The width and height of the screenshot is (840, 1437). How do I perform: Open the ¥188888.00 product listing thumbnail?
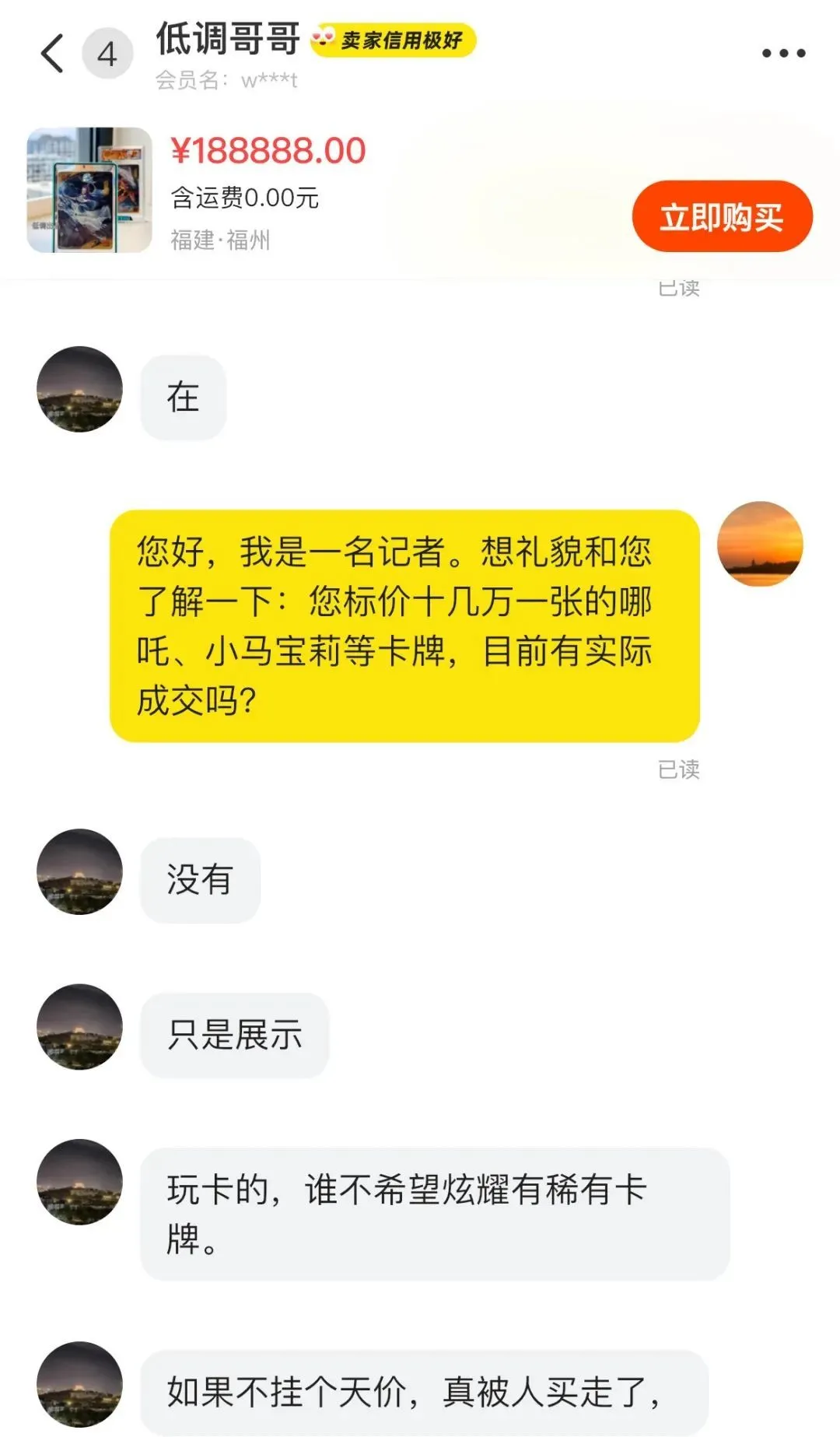89,190
